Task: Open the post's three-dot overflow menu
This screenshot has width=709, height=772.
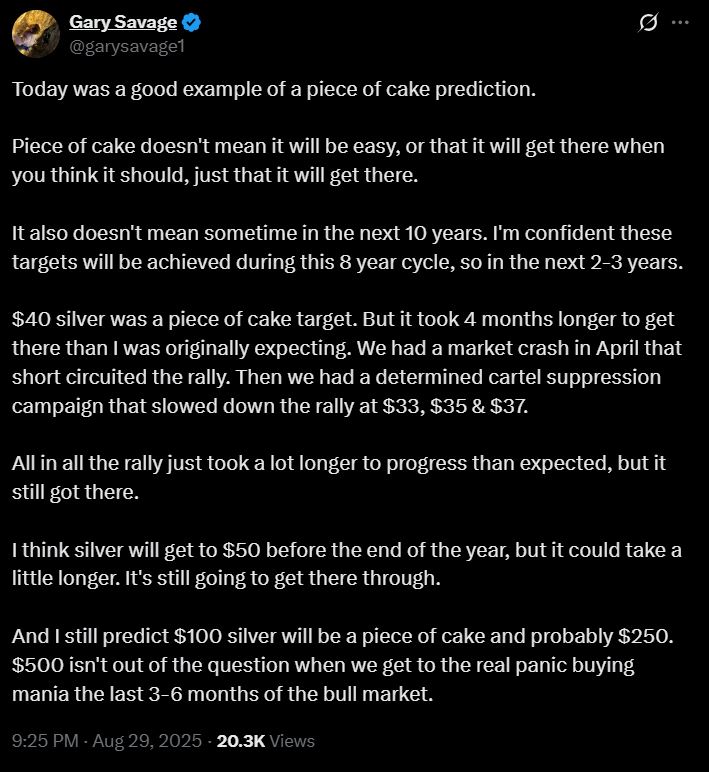Action: pyautogui.click(x=680, y=23)
